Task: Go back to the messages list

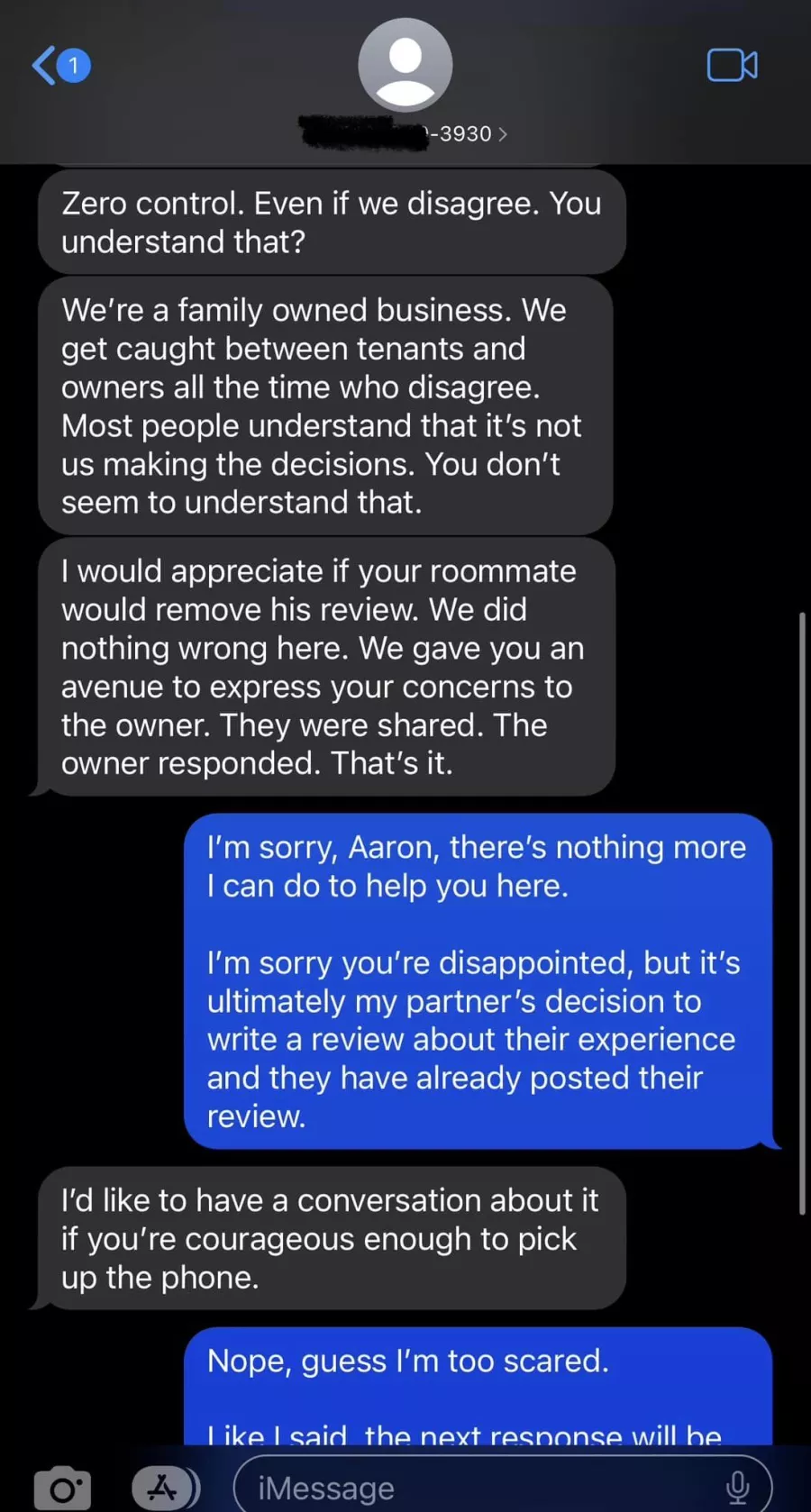Action: coord(59,65)
